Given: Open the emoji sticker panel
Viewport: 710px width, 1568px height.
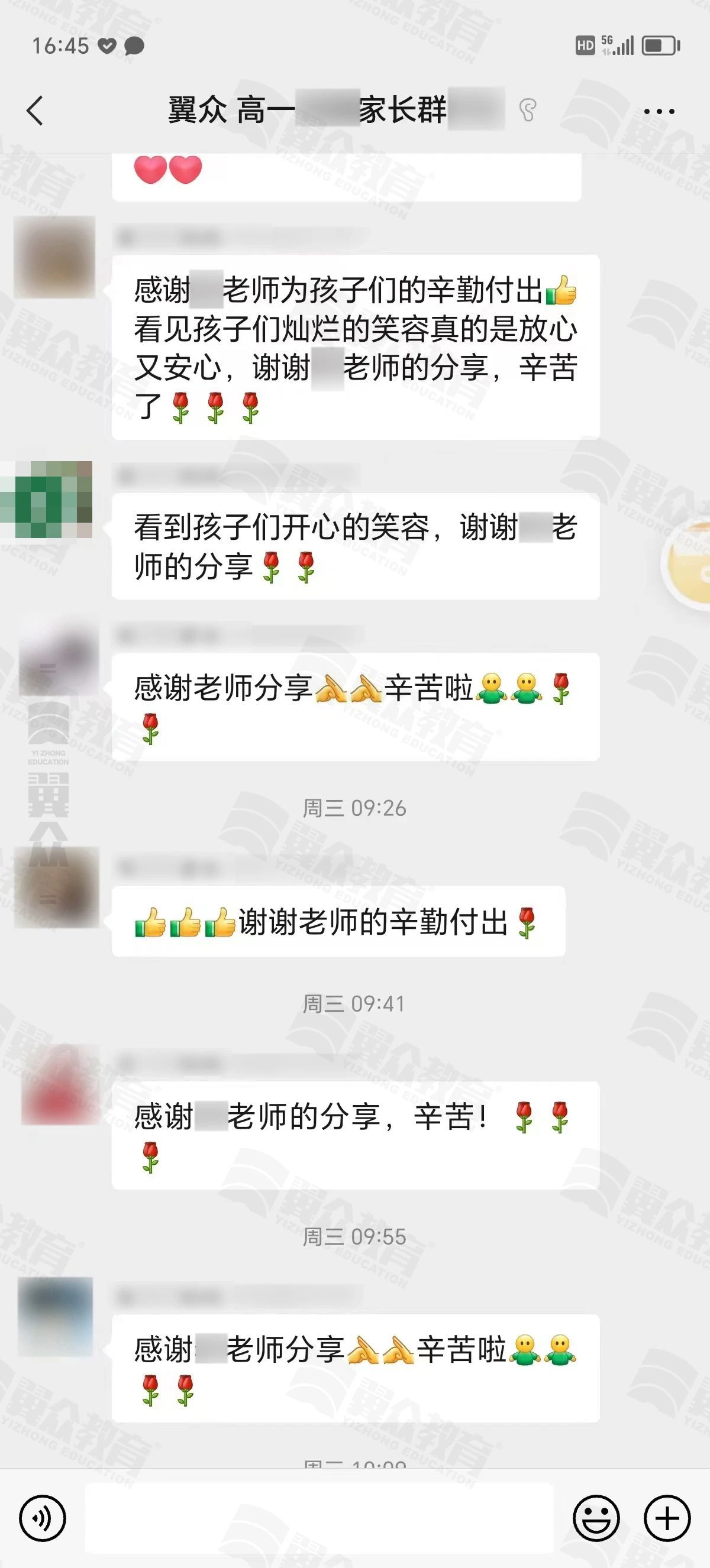Looking at the screenshot, I should [x=596, y=1519].
